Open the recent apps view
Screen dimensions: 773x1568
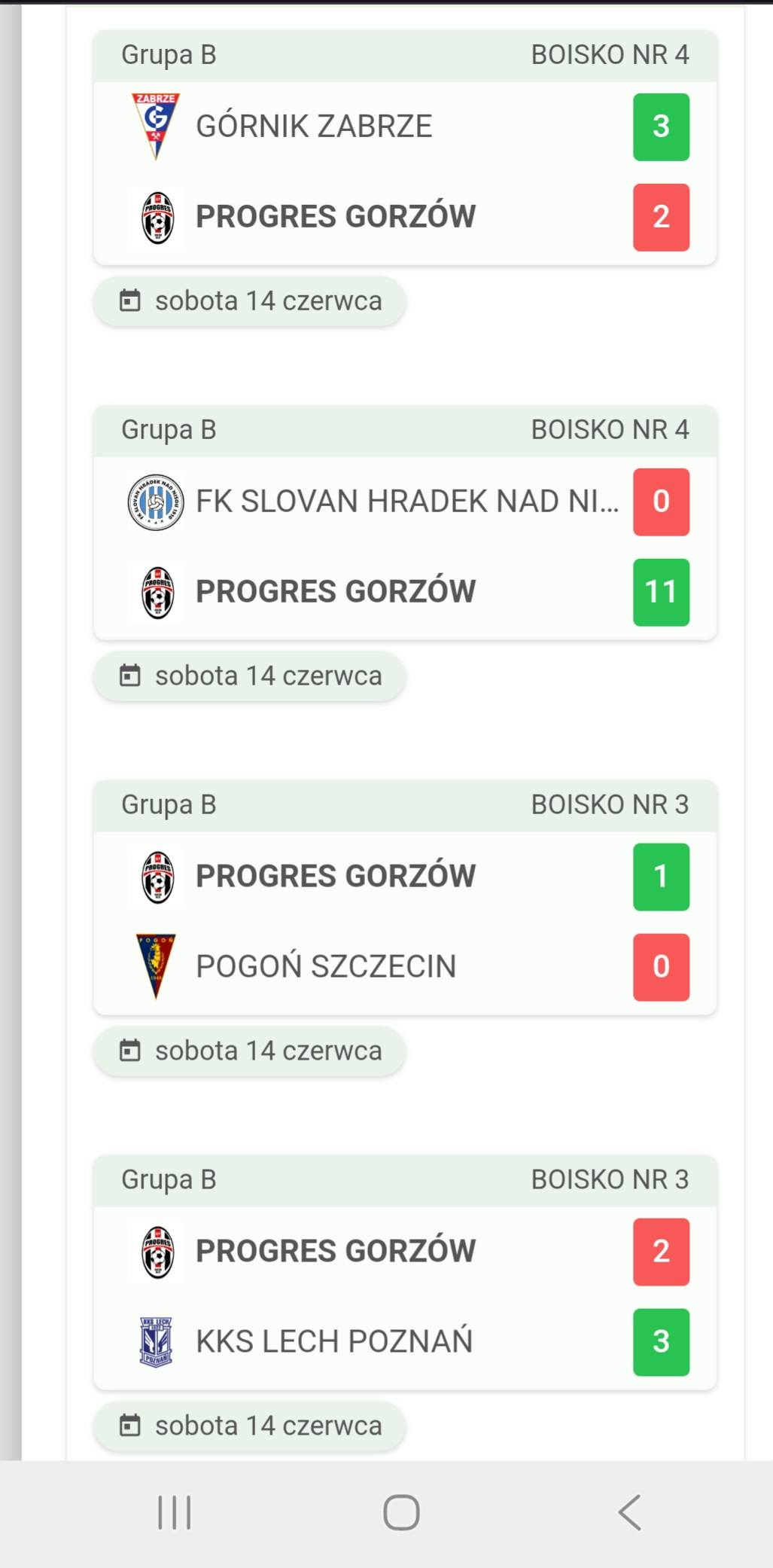click(x=175, y=1512)
